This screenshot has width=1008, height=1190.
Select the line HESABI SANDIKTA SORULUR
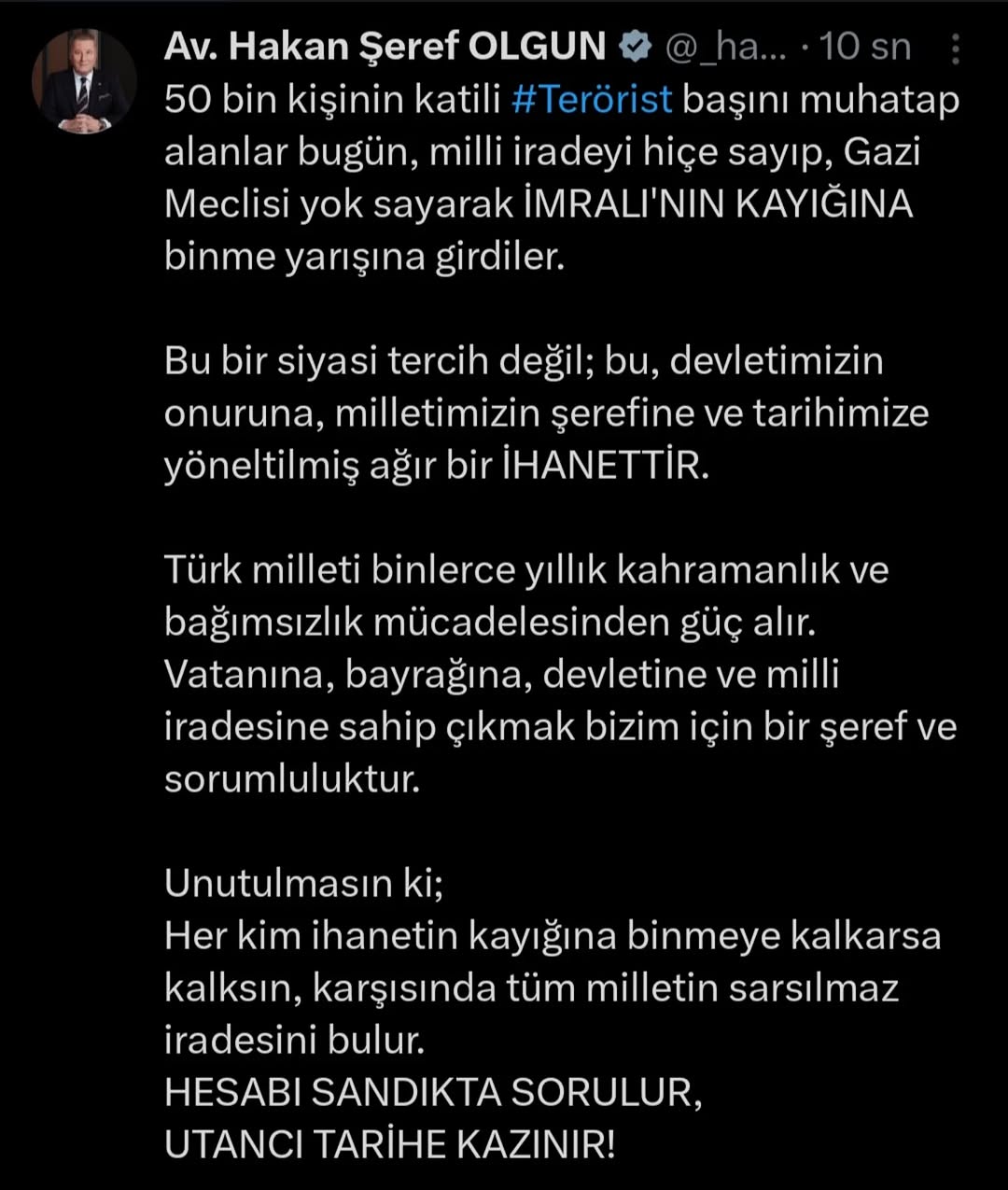(435, 1086)
